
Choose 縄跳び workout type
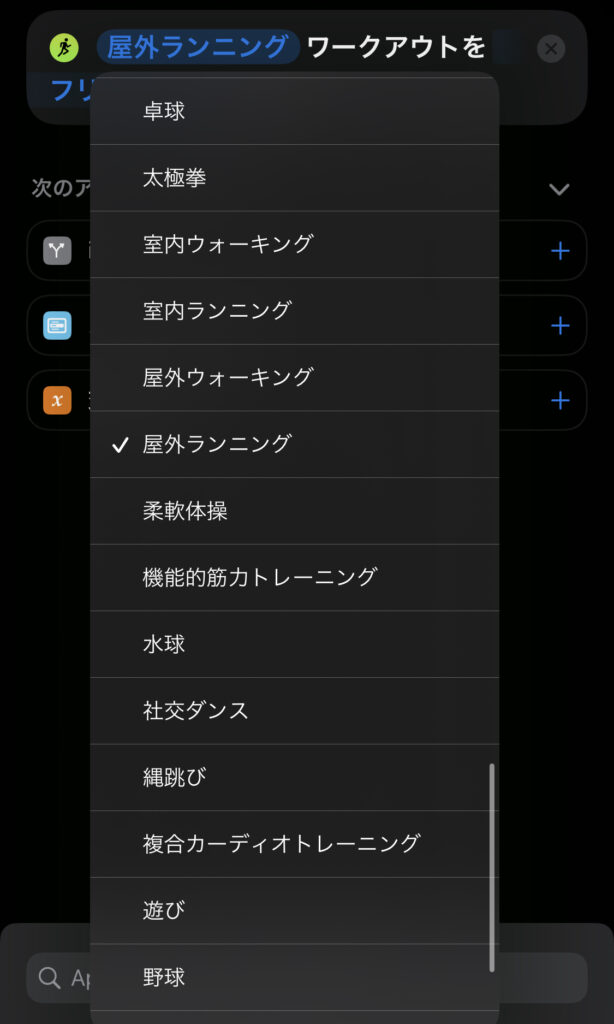(295, 777)
